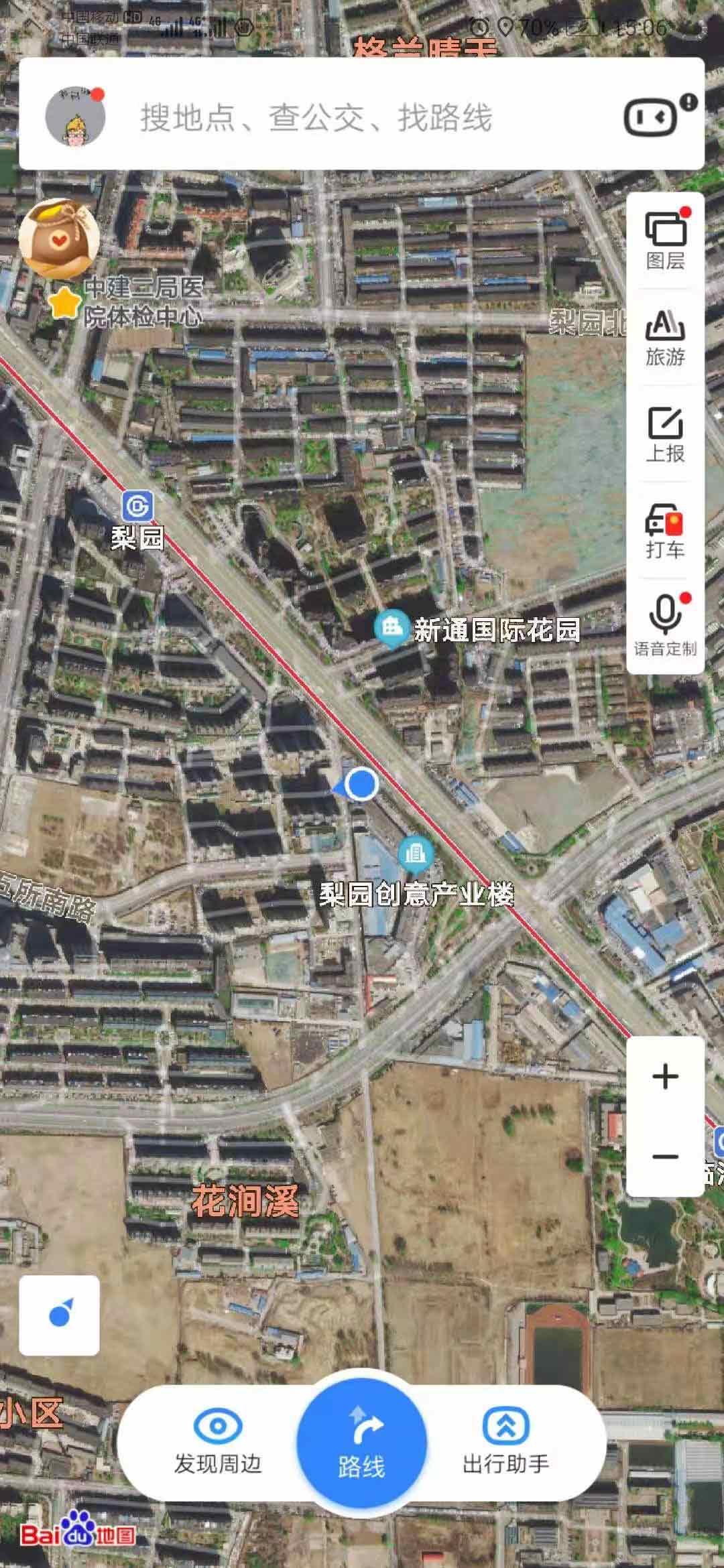
Task: Tap 上报 to report an issue
Action: 665,434
